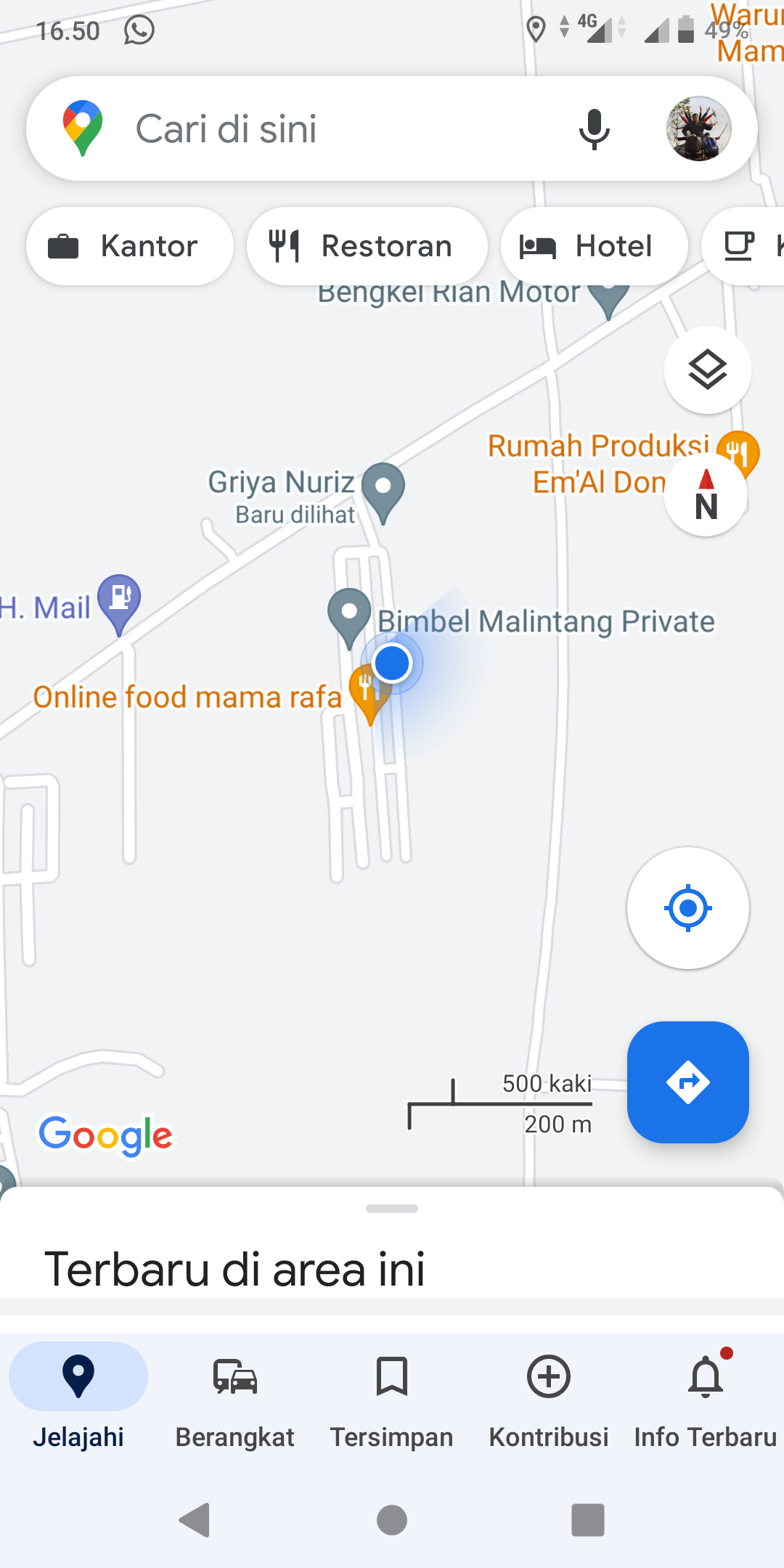
Task: Tap the Bimbel Malintang Private pin
Action: (349, 614)
